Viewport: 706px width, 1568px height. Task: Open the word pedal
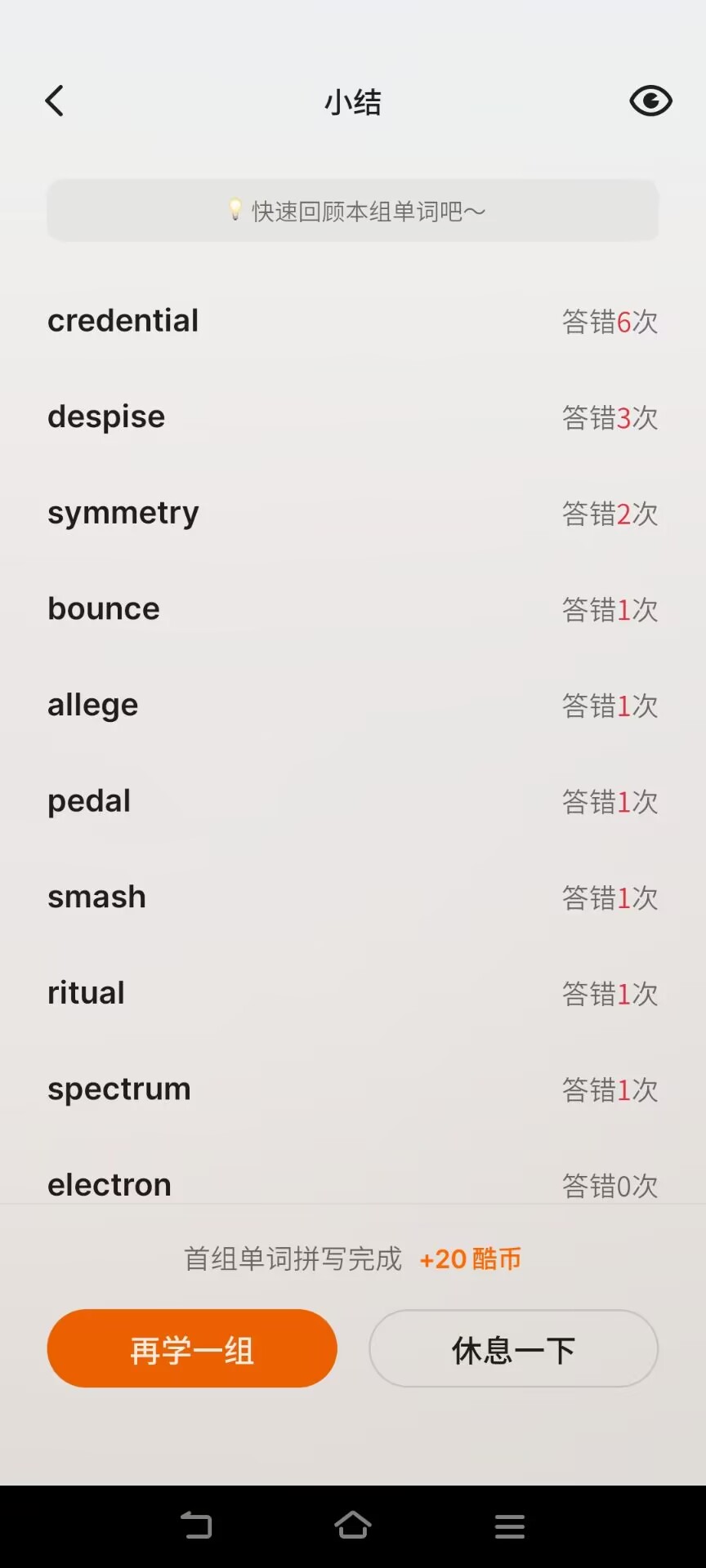tap(89, 801)
